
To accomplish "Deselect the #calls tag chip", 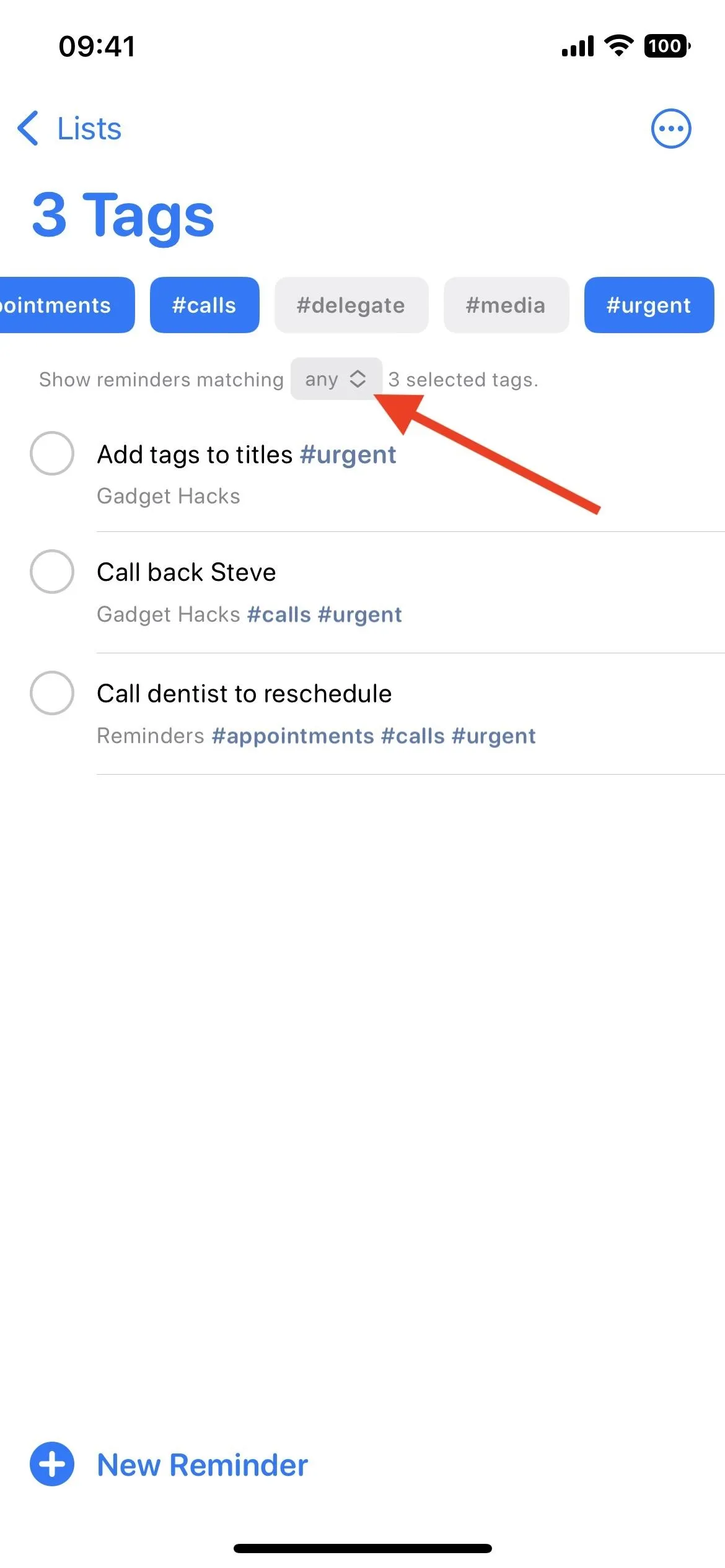I will click(x=204, y=305).
